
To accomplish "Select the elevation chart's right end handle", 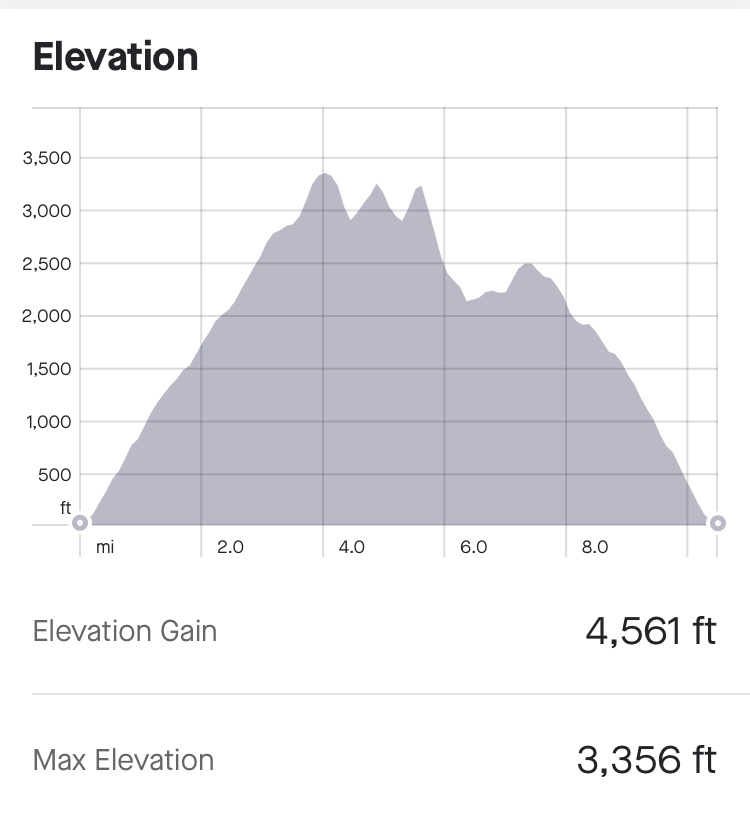I will 716,523.
